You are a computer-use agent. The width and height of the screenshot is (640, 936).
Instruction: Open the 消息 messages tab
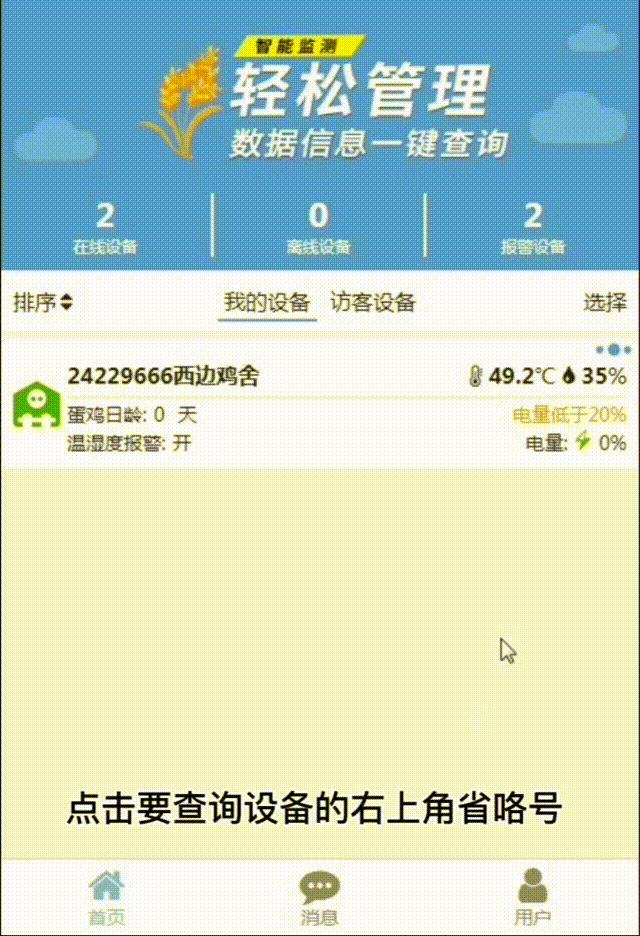coord(319,897)
